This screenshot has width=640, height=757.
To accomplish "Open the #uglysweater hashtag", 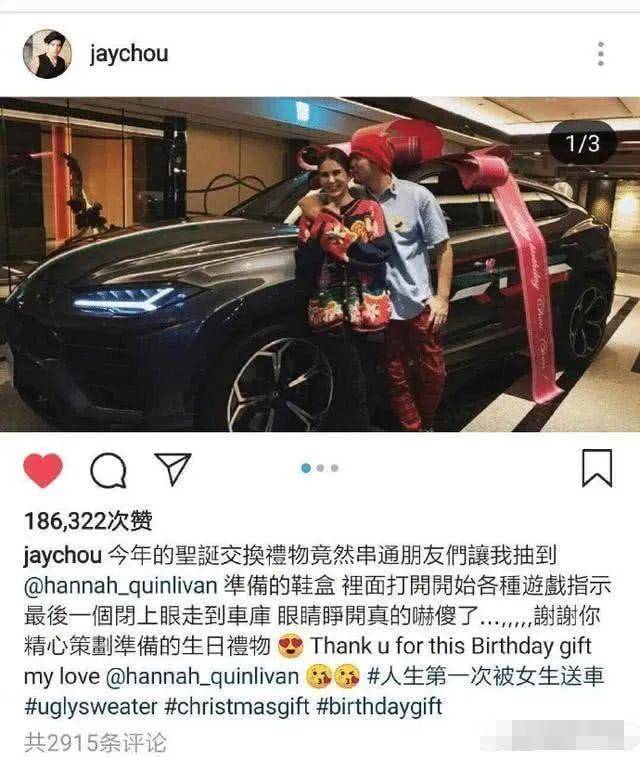I will [90, 707].
